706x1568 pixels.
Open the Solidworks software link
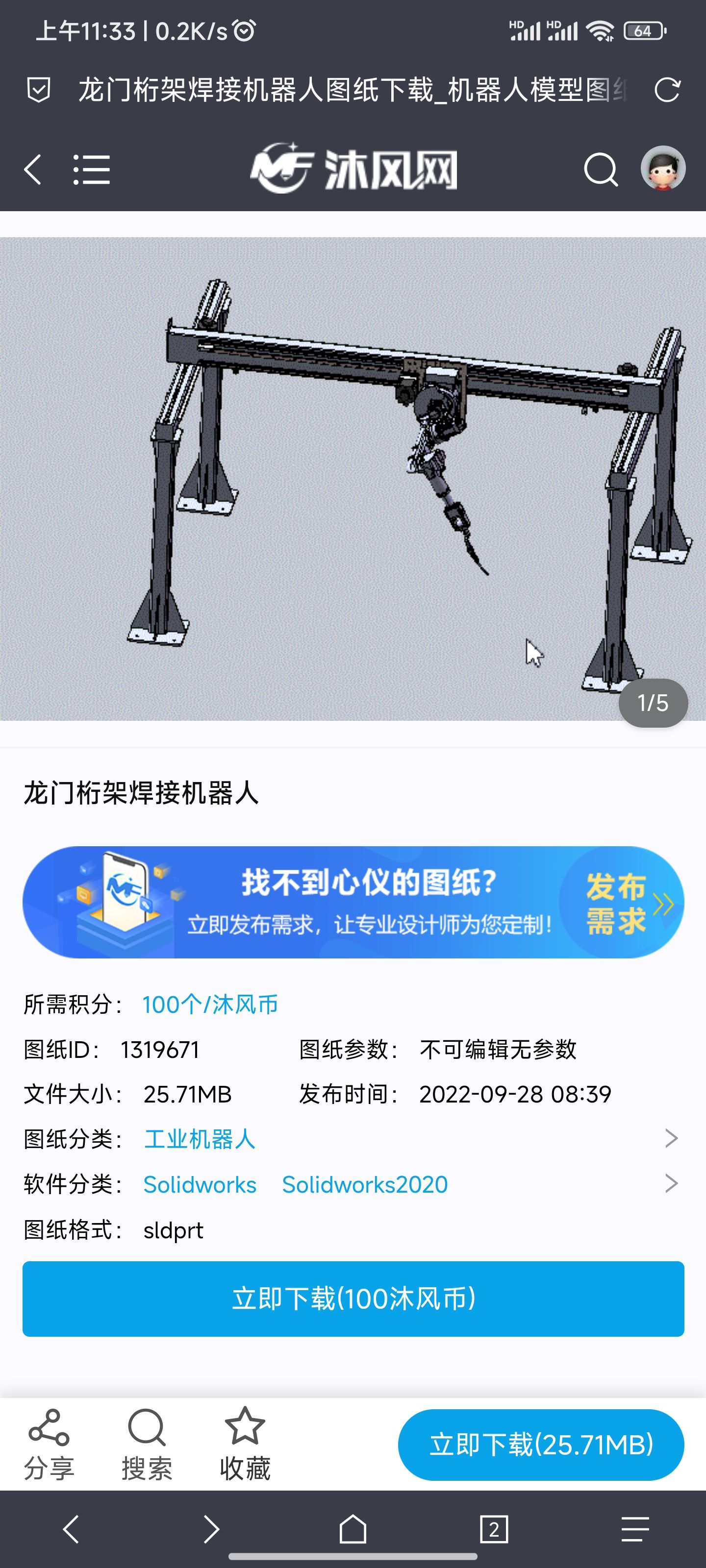[x=200, y=1184]
